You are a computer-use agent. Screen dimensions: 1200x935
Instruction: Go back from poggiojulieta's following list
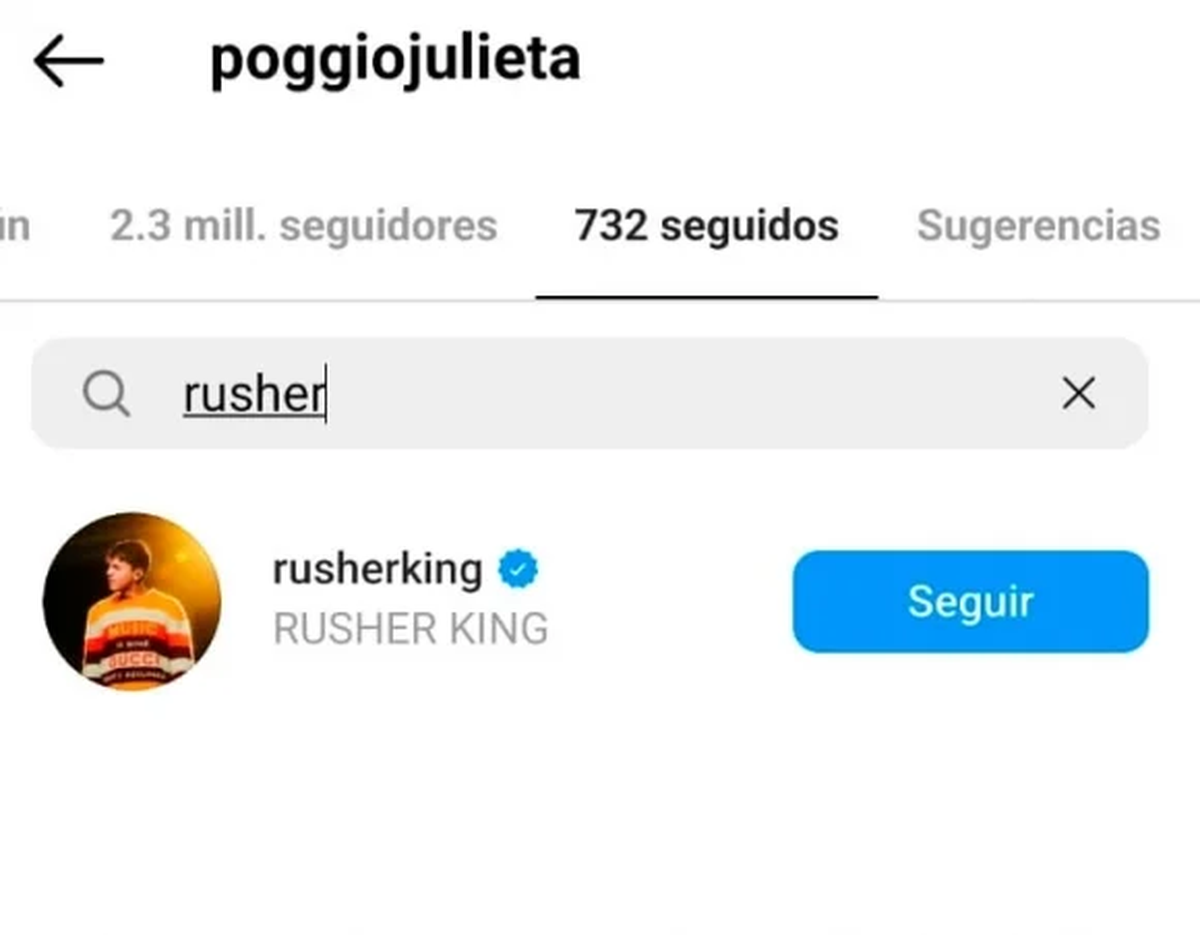click(x=68, y=61)
